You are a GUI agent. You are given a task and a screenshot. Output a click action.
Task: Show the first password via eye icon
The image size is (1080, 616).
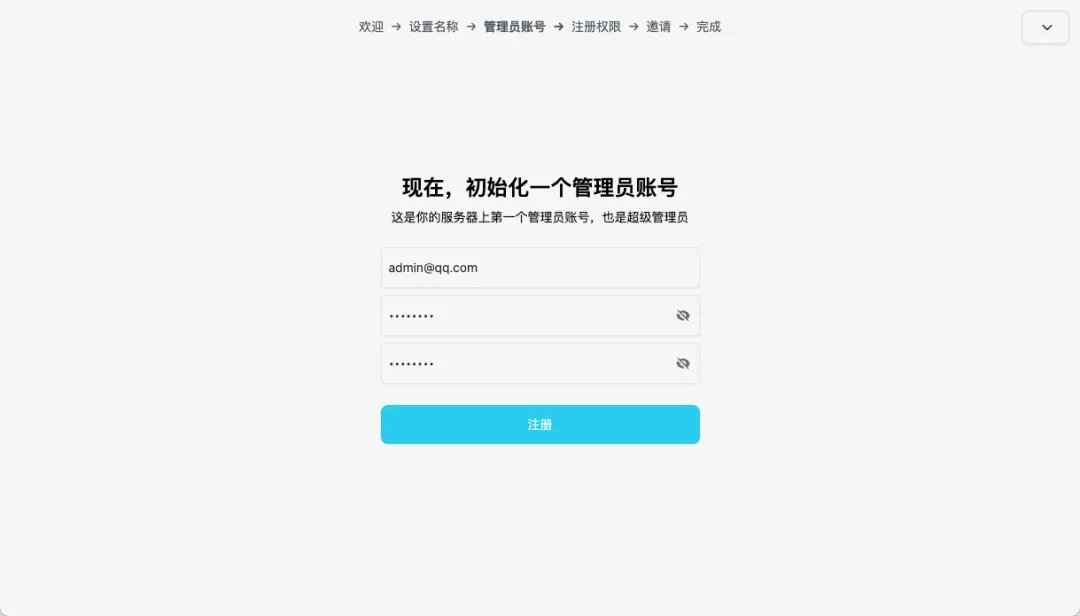tap(683, 316)
